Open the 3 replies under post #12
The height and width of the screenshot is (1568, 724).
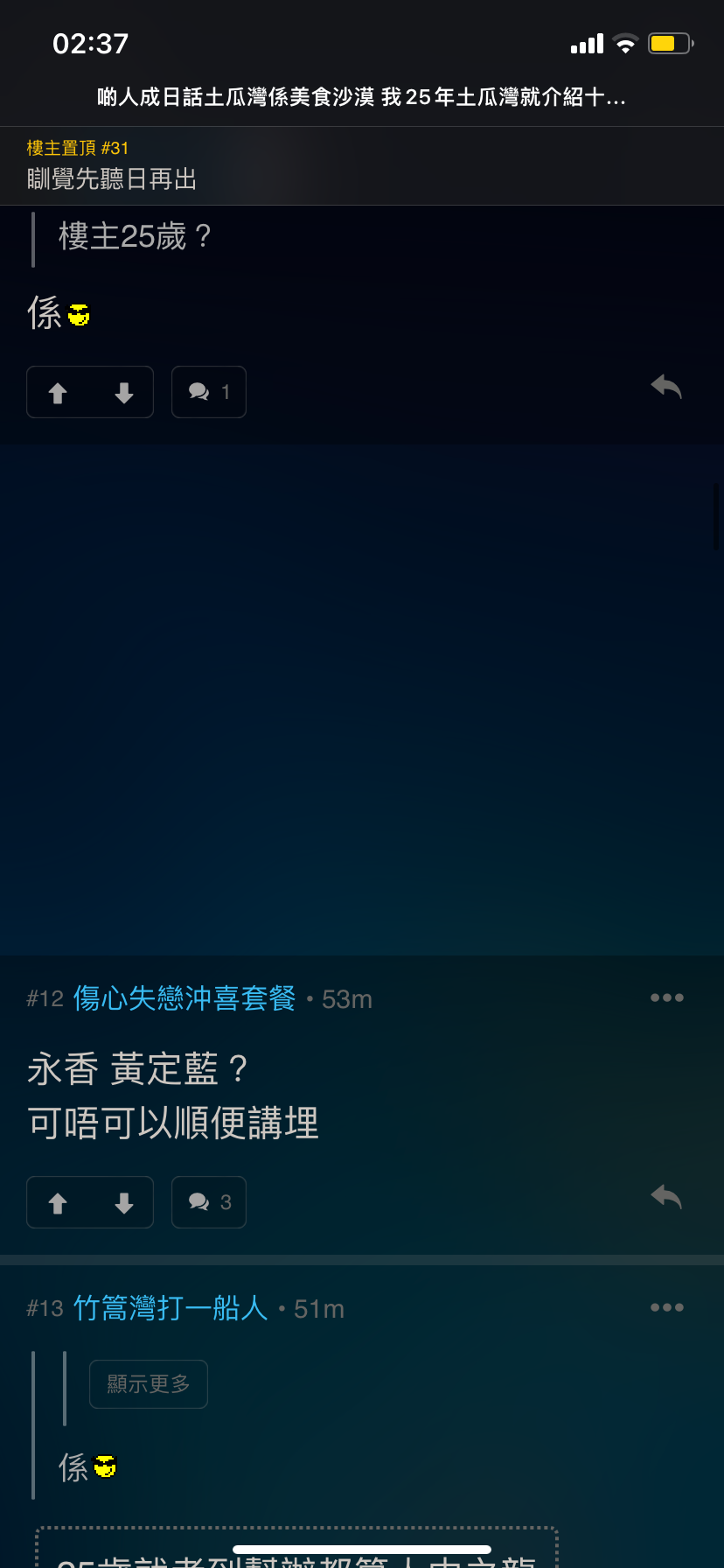[208, 1202]
